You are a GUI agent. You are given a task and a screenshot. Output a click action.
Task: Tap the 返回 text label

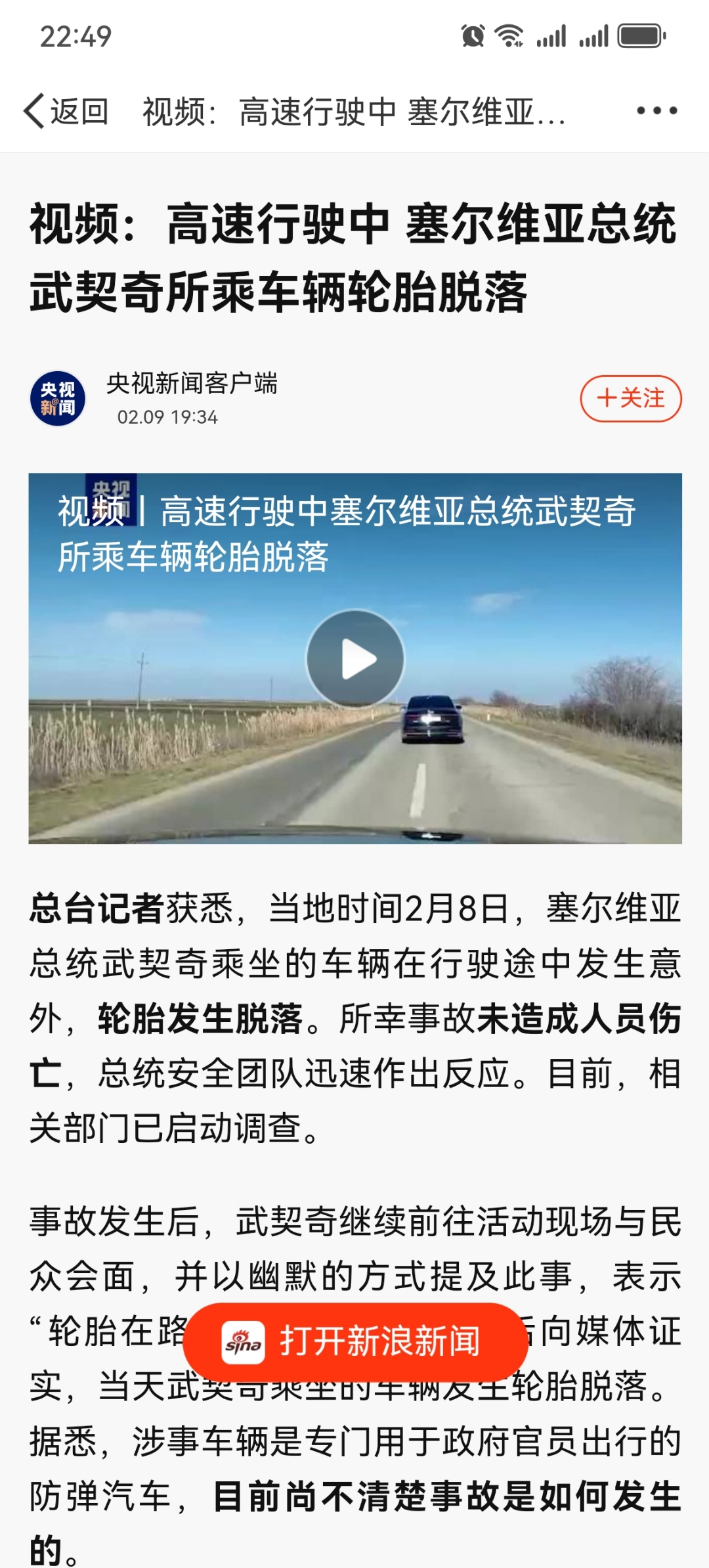click(x=79, y=110)
